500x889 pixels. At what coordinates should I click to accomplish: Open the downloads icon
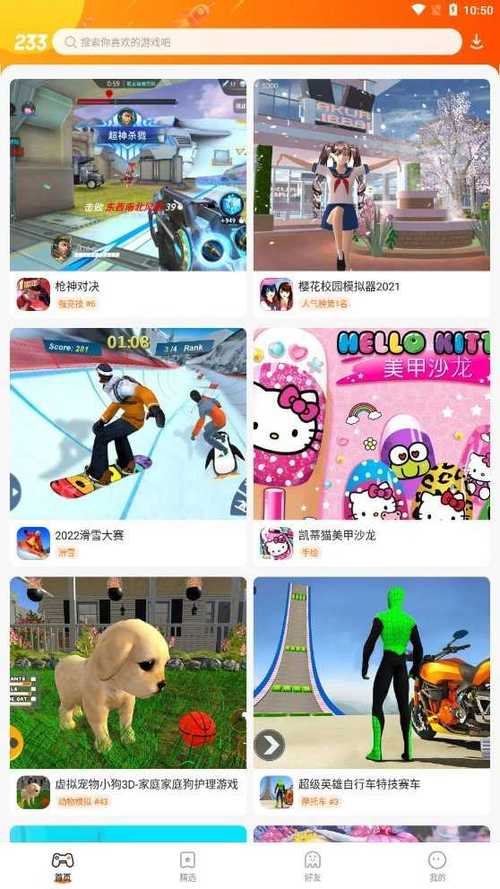pos(477,42)
